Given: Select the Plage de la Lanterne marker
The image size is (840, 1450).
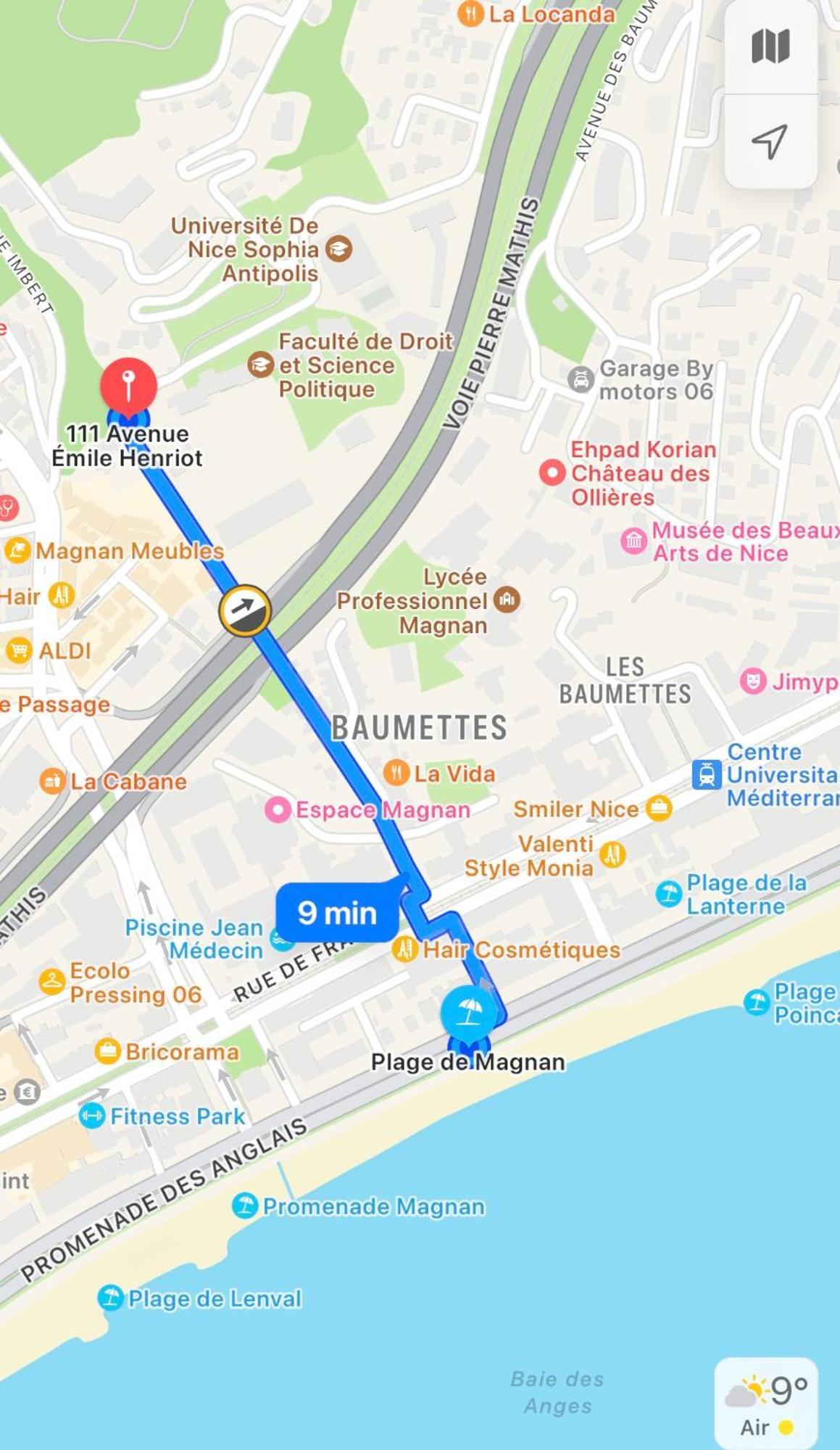Looking at the screenshot, I should [668, 894].
